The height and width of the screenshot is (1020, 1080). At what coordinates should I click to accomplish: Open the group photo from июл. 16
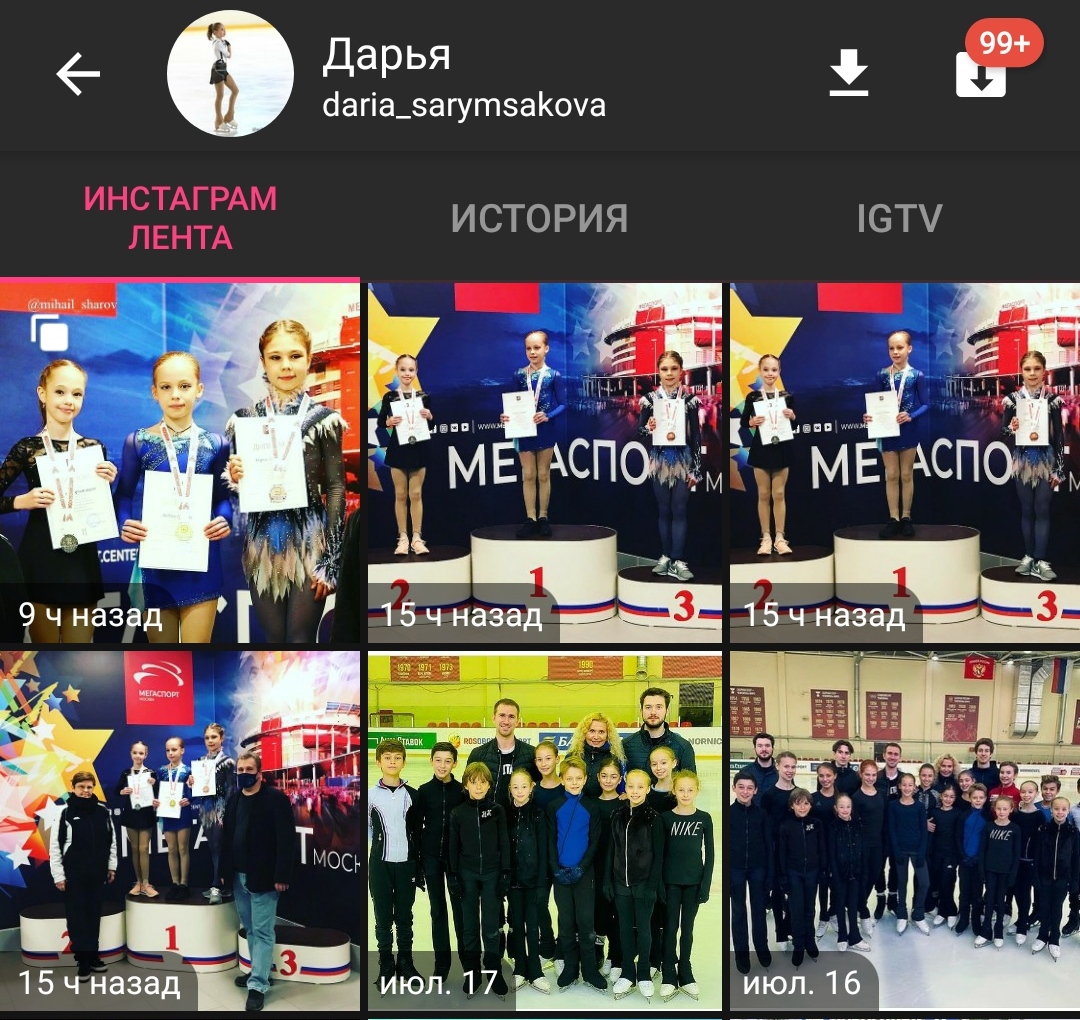point(905,830)
